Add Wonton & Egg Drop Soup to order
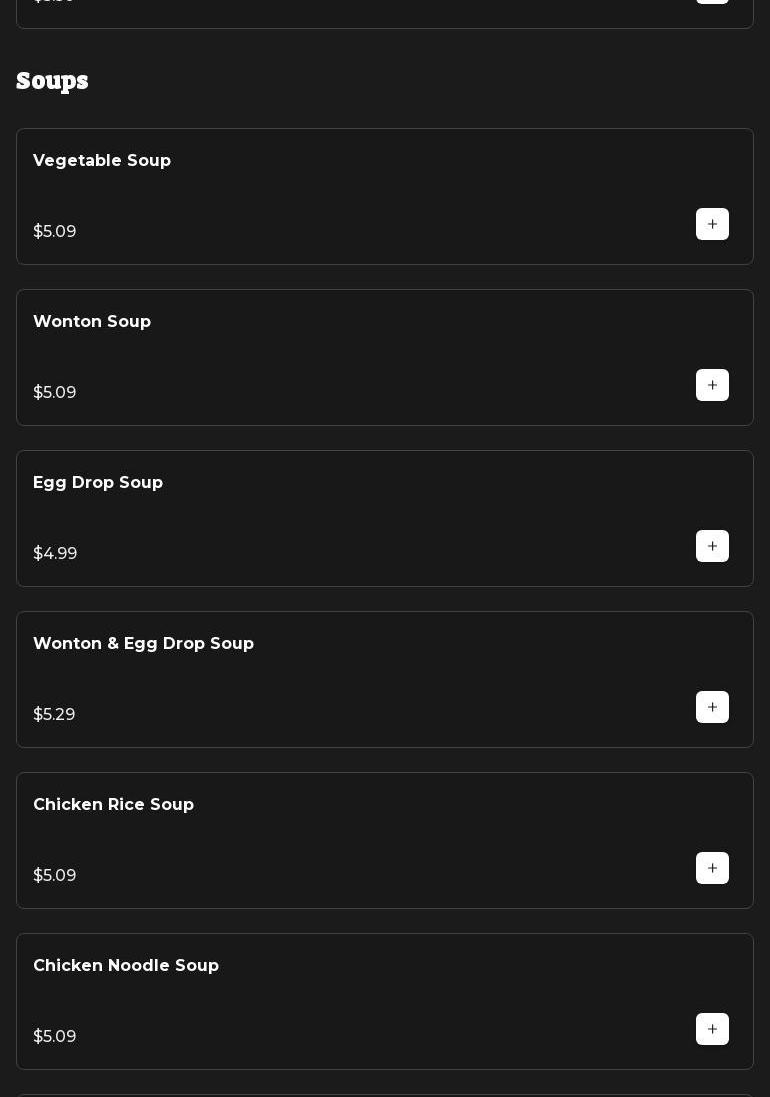 point(712,707)
